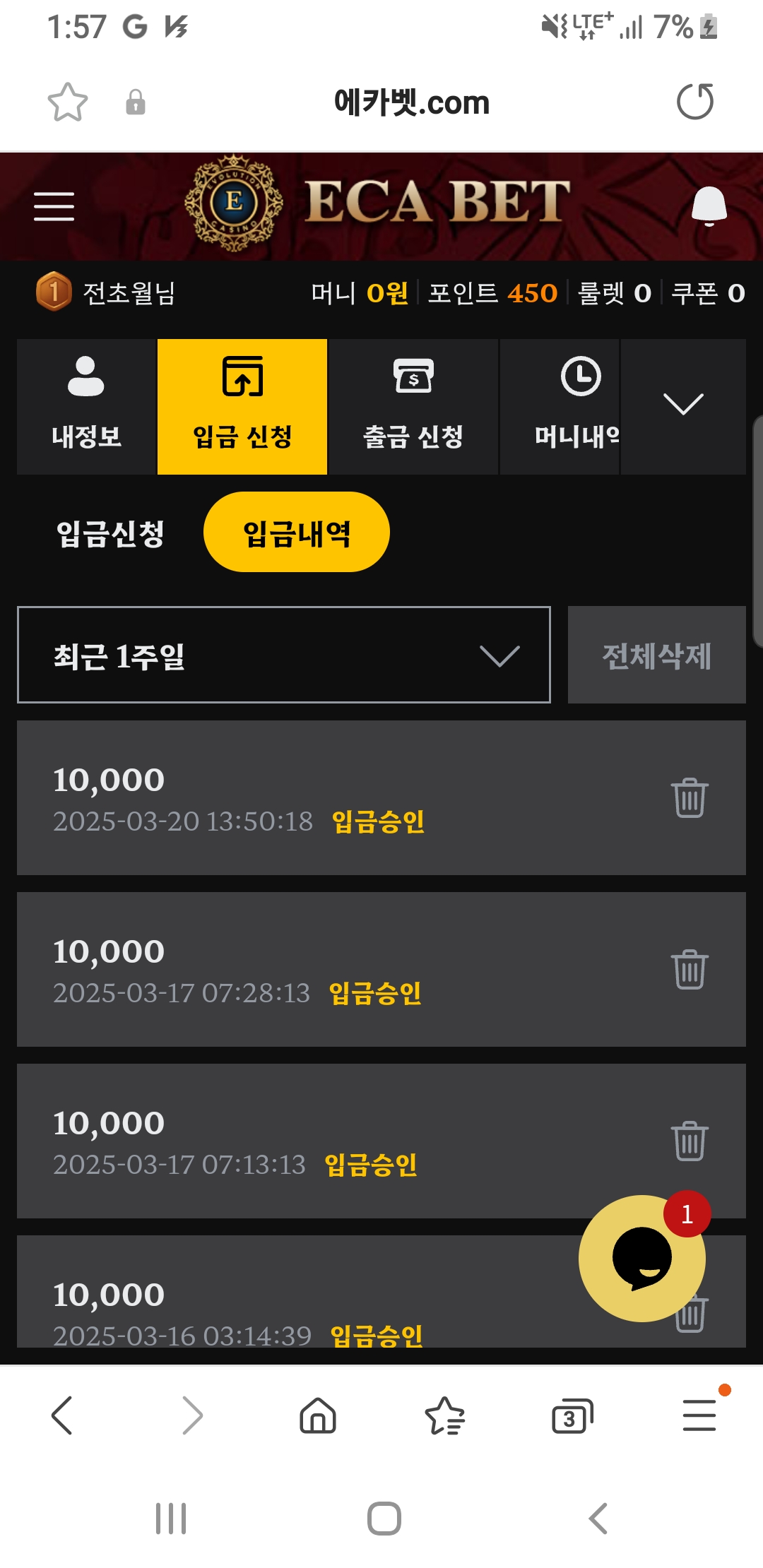Open the notifications bell
763x1568 pixels.
[709, 206]
